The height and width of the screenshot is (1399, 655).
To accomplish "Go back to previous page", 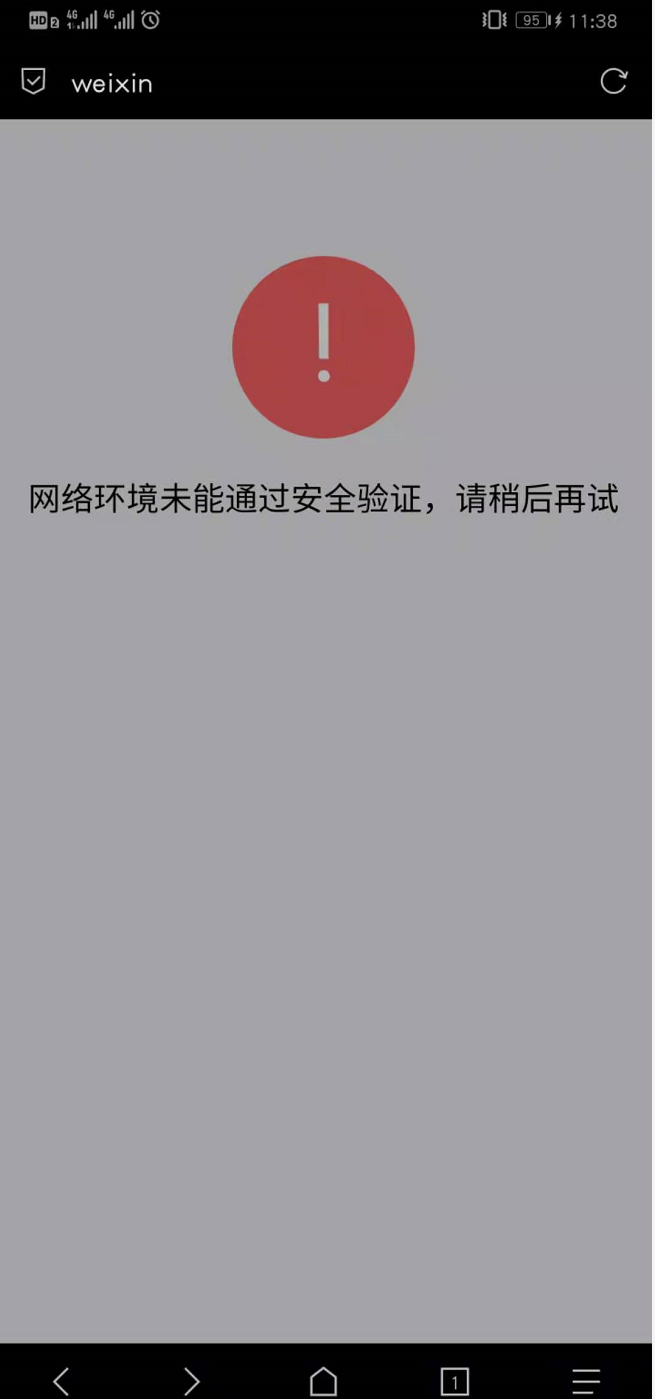I will (x=61, y=1381).
